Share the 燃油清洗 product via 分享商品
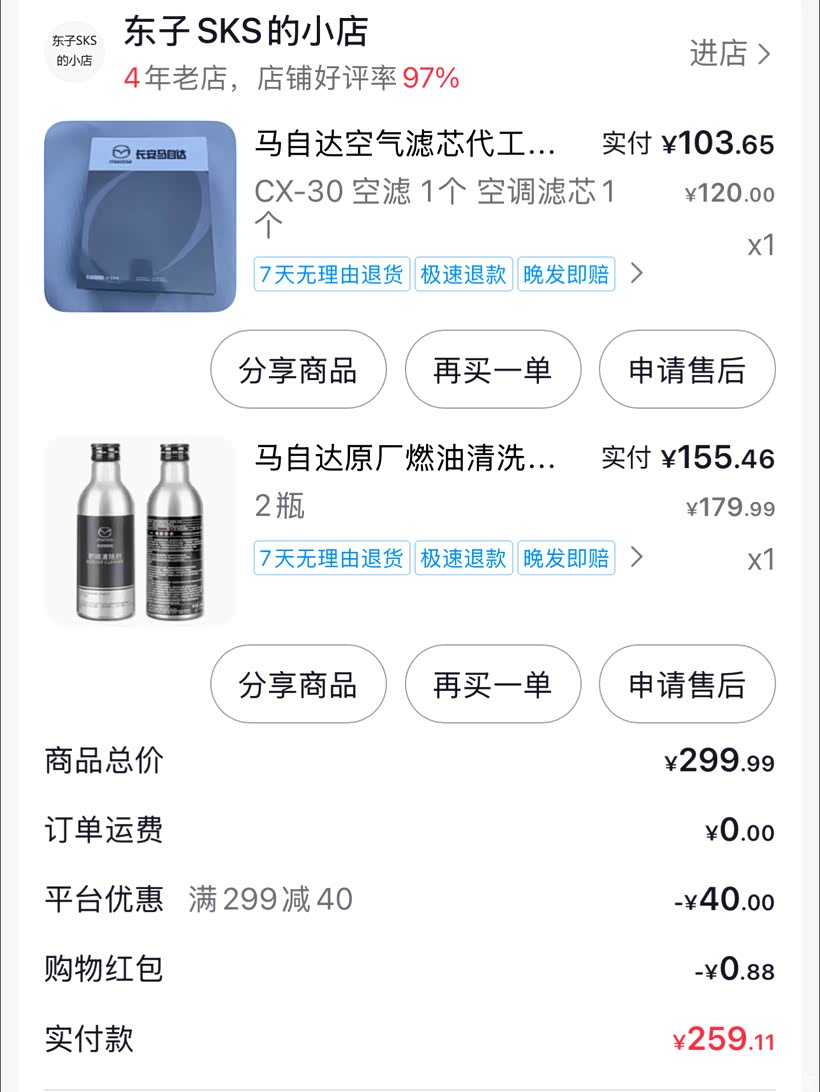820x1092 pixels. [298, 684]
